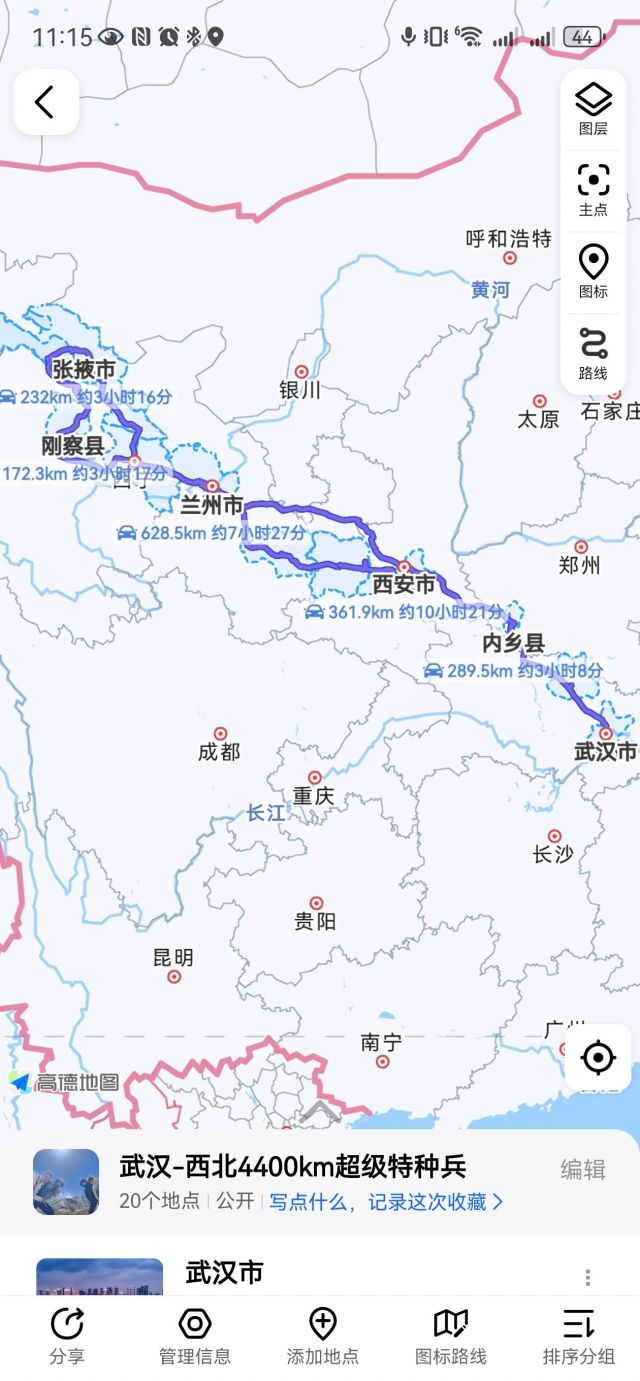Screen dimensions: 640x1381
Task: Open overflow menu for 武汉市 entry
Action: (588, 1277)
